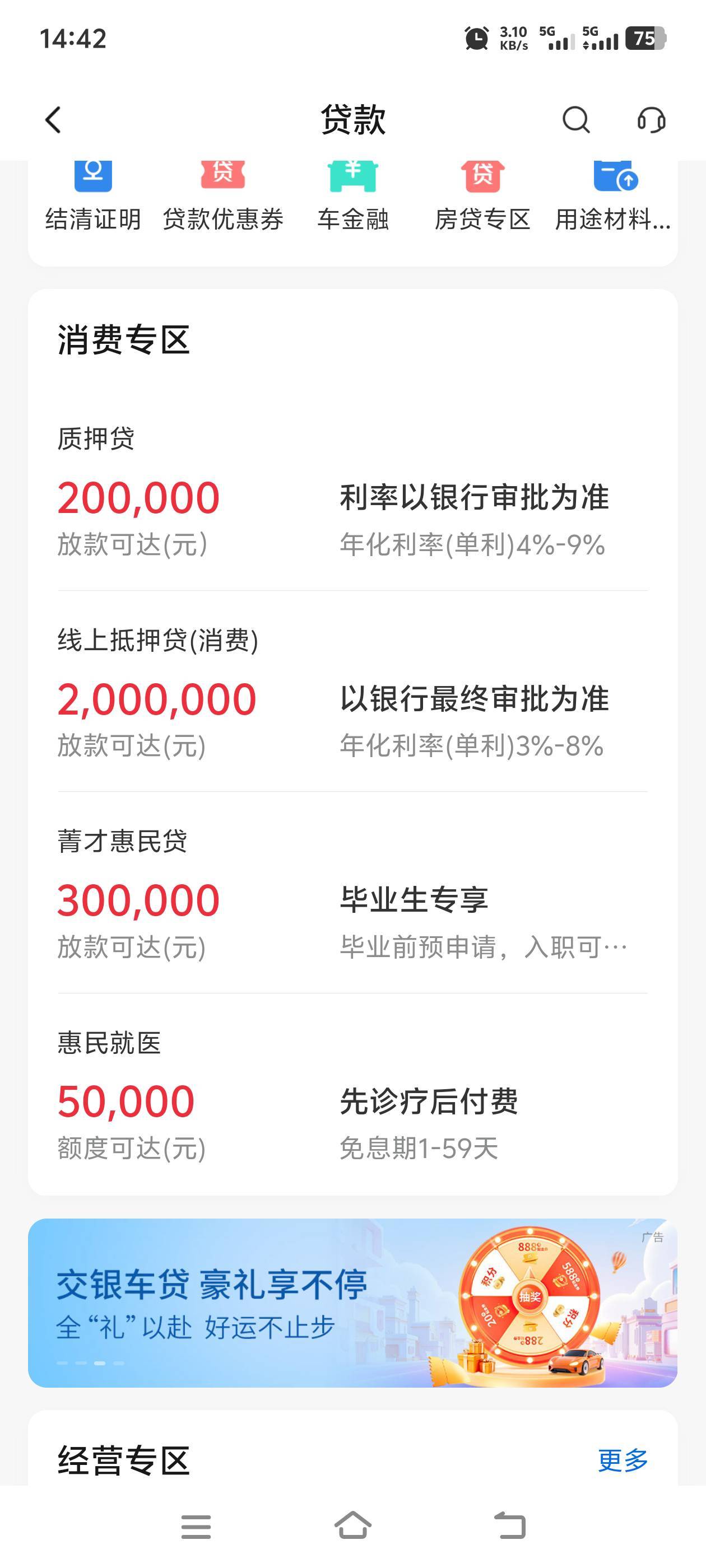Screen dimensions: 706x1568
Task: Open the 质押贷 loan product
Action: pyautogui.click(x=352, y=496)
